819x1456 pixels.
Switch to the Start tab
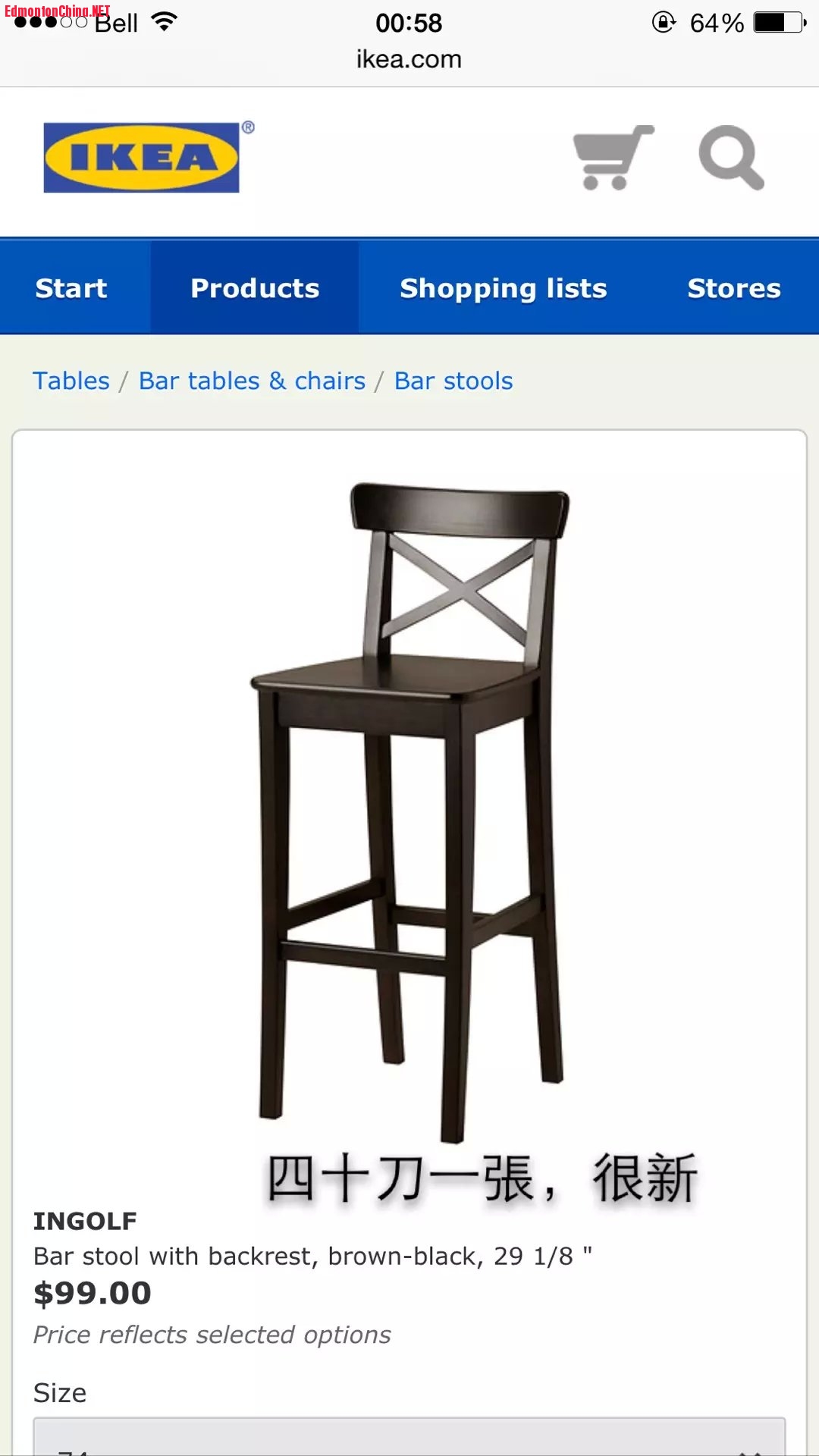(x=71, y=288)
